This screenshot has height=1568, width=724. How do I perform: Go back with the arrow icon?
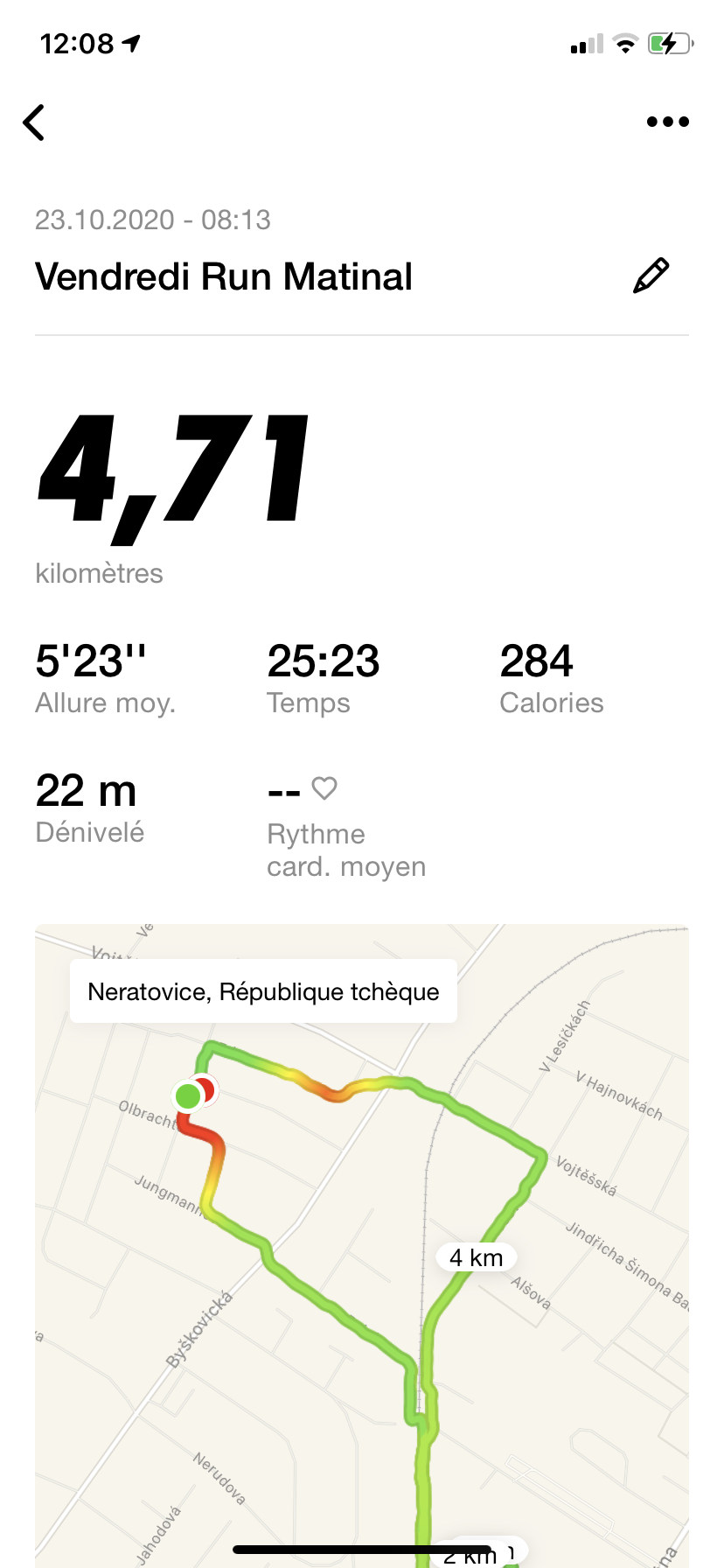tap(34, 122)
